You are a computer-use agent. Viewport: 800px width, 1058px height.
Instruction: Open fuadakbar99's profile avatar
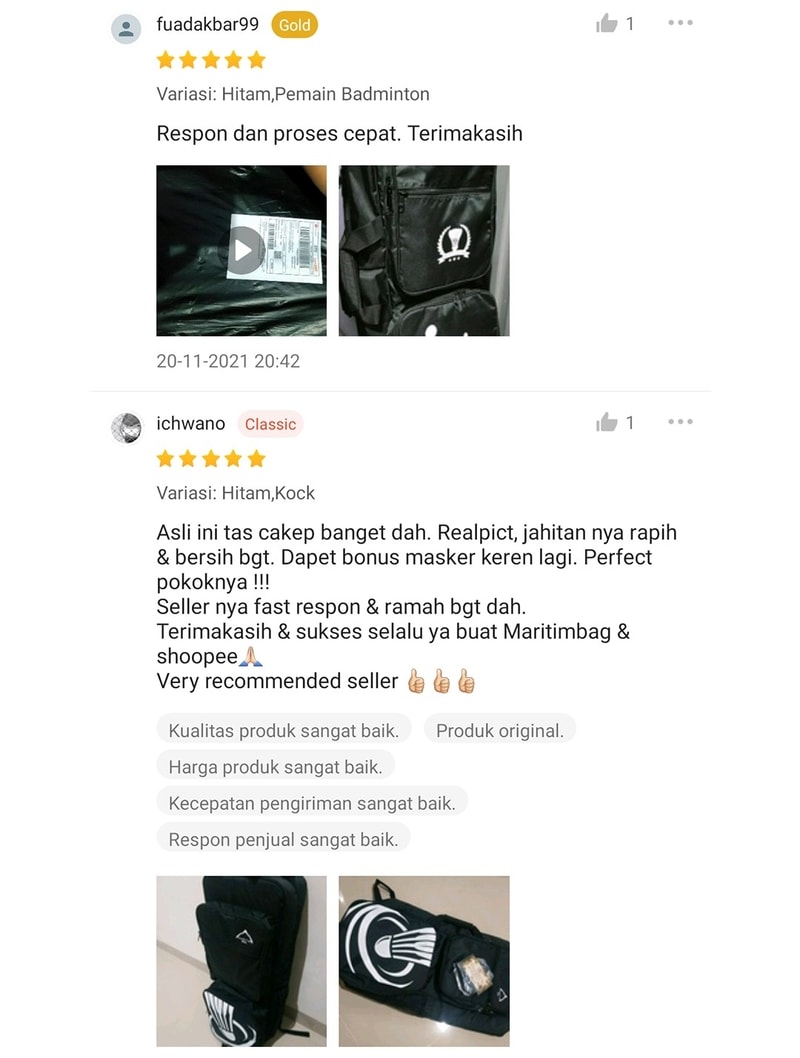(x=126, y=29)
